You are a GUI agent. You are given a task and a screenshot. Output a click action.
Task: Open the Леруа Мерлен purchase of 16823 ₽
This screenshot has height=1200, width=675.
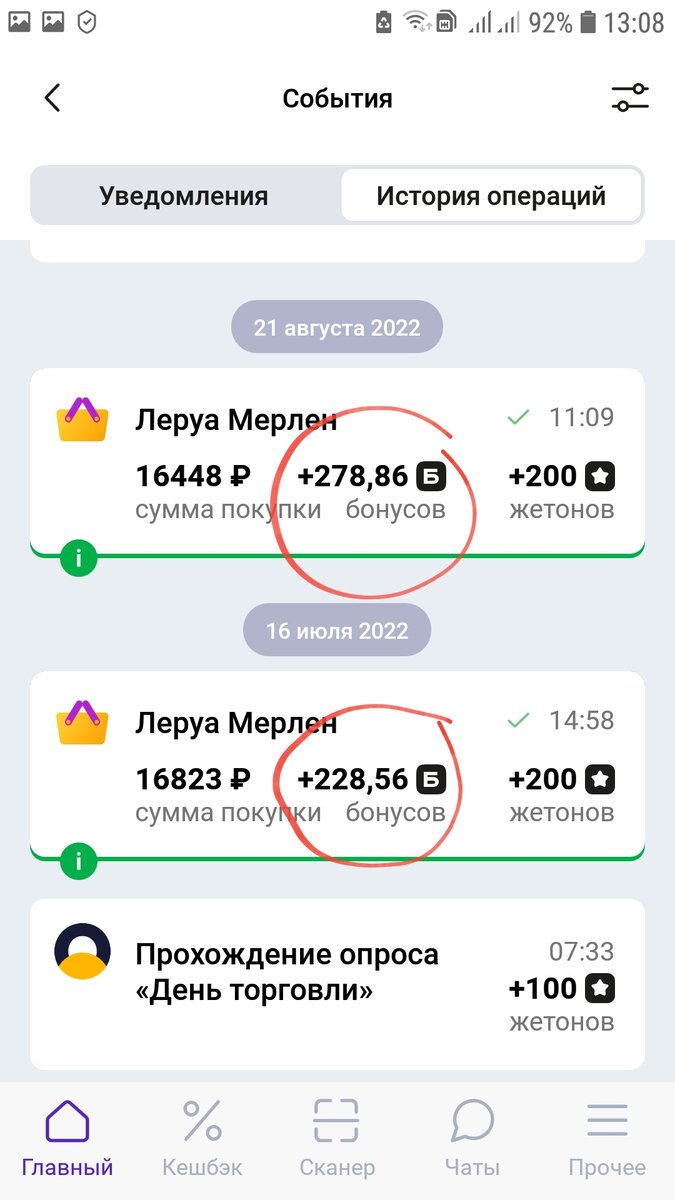(337, 765)
